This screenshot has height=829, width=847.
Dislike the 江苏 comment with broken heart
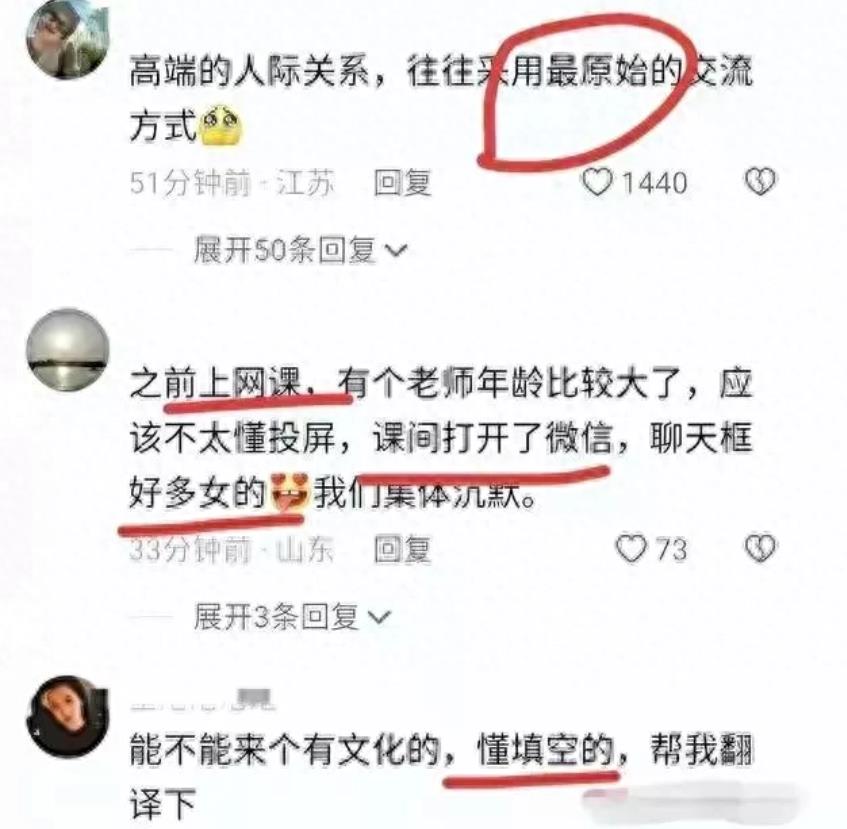pos(761,182)
